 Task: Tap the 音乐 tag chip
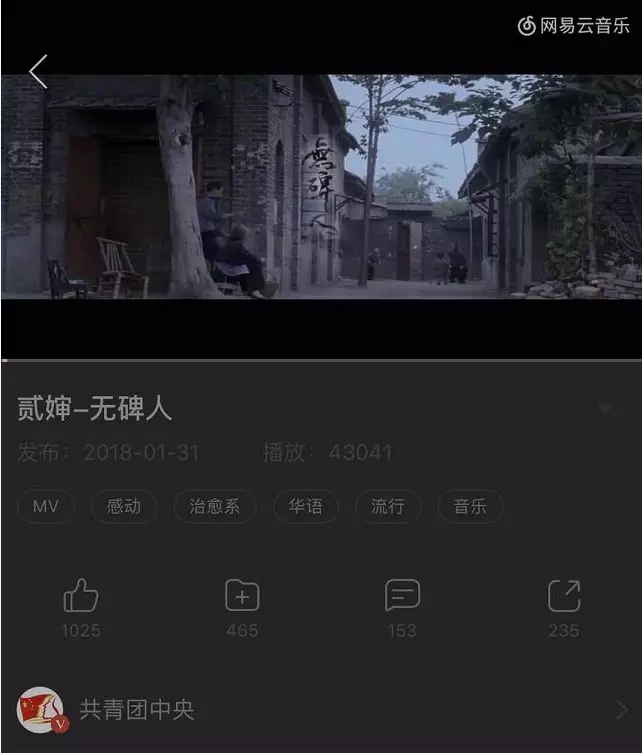470,506
